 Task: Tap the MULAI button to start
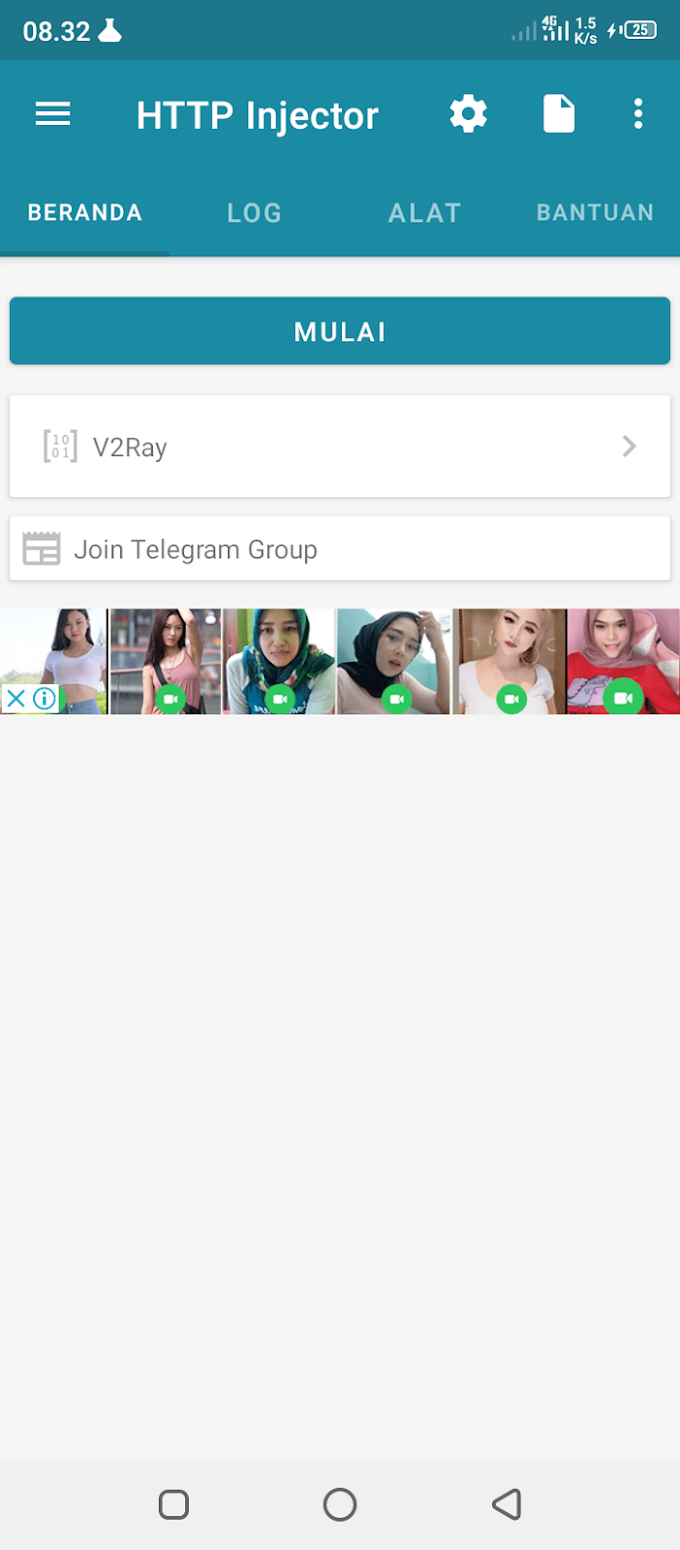[x=340, y=332]
